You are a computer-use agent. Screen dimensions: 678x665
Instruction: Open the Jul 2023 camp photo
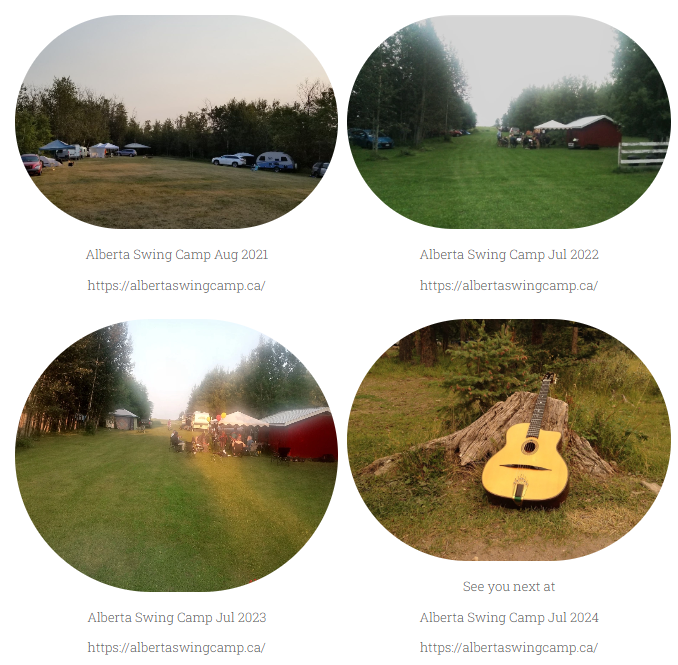coord(176,455)
